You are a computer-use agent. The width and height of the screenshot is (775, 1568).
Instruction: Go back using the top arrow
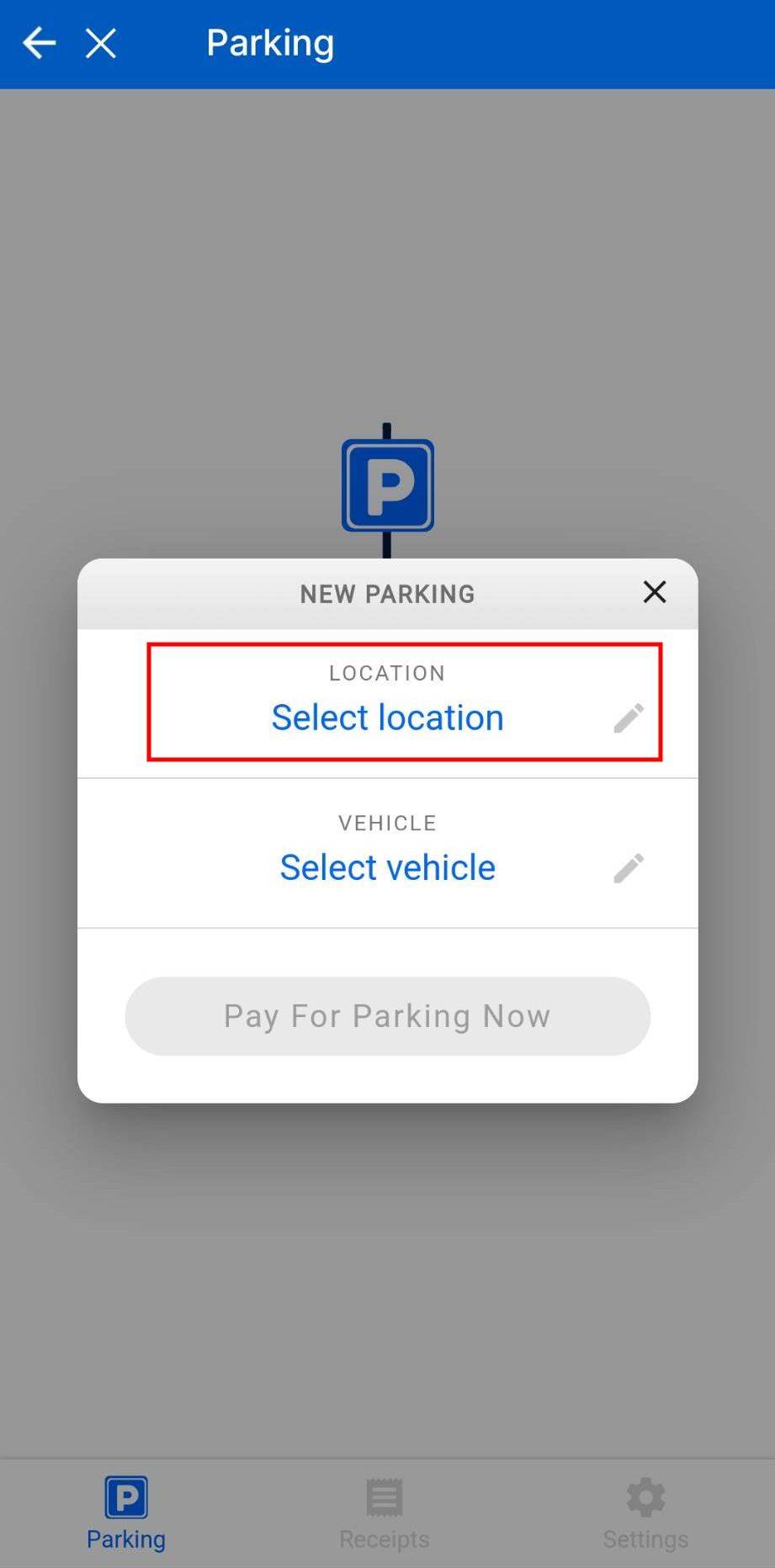tap(39, 43)
